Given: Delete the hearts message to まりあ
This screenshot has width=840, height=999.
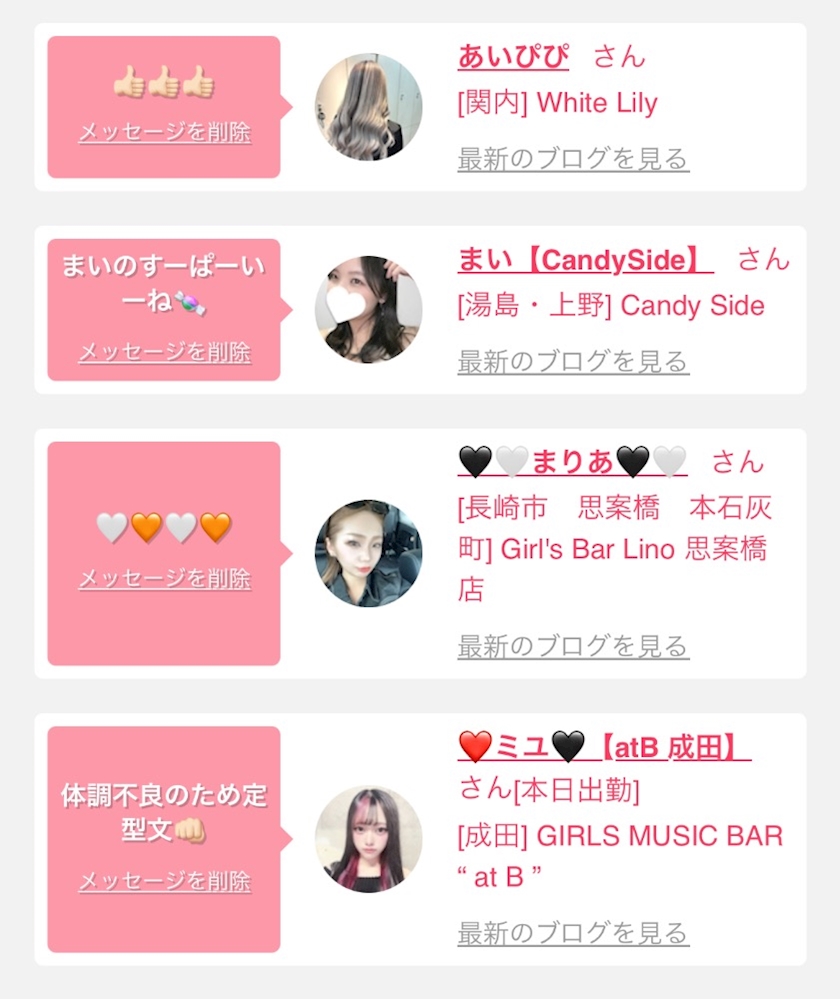Looking at the screenshot, I should [165, 579].
